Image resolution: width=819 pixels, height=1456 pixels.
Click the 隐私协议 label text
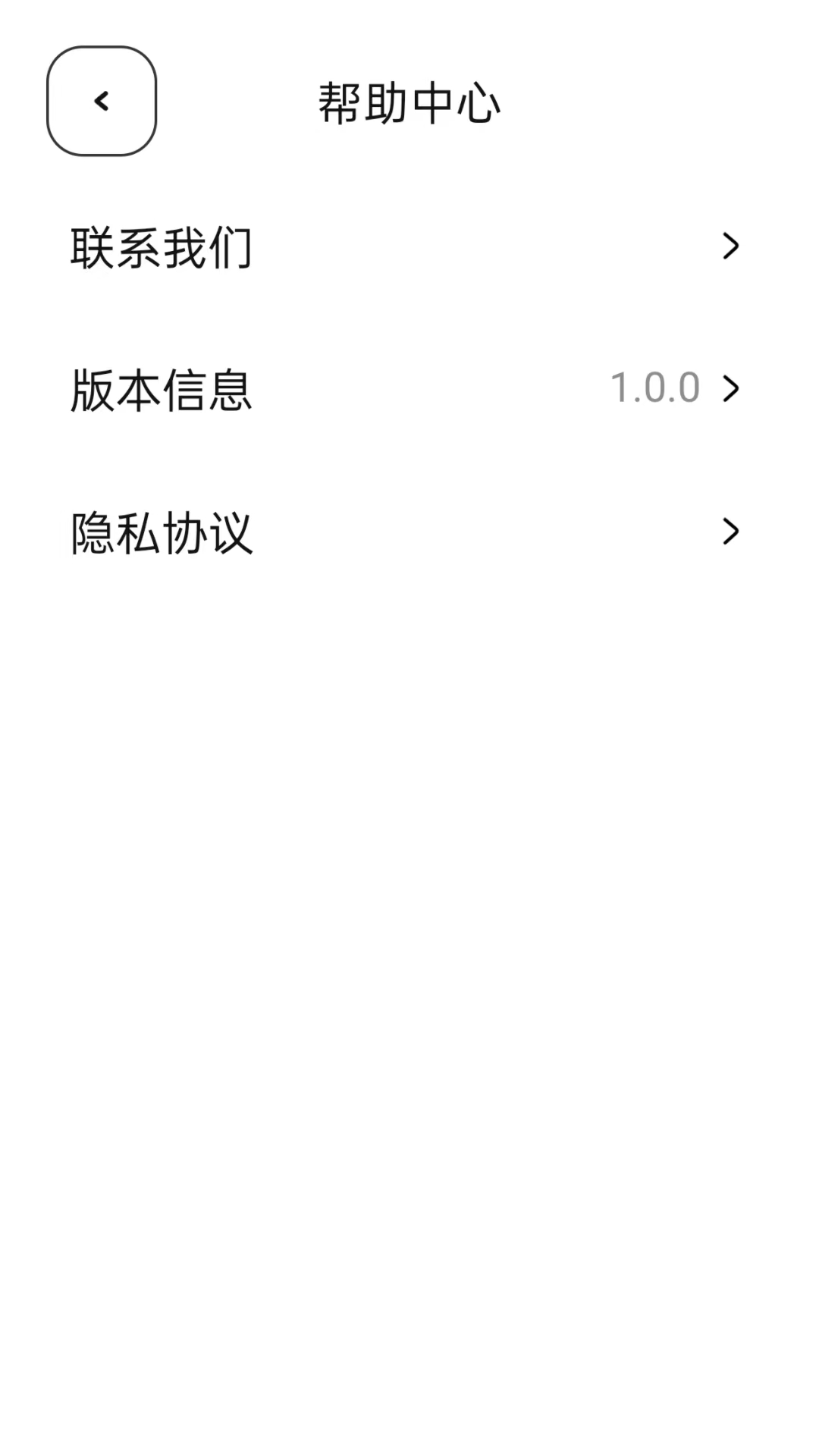click(162, 531)
